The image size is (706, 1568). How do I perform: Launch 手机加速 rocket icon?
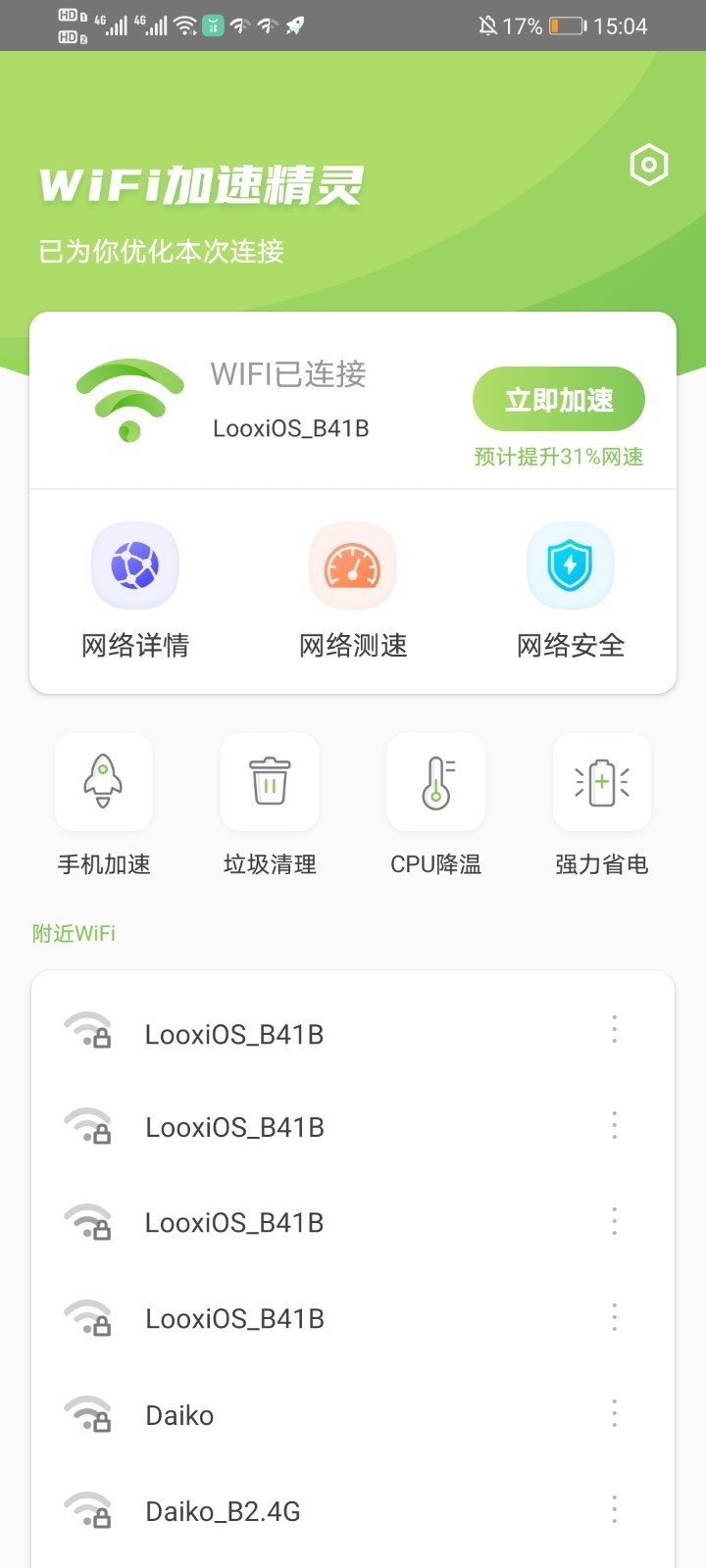pos(104,782)
